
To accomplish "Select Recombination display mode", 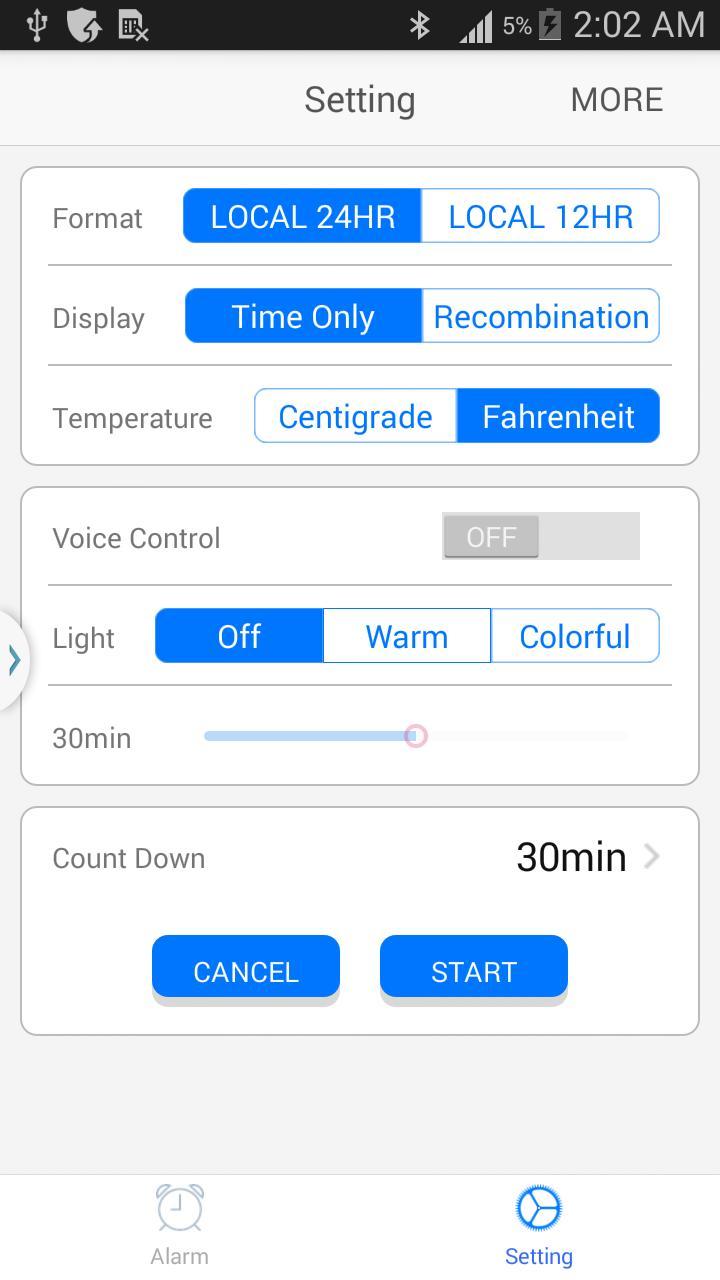I will pyautogui.click(x=540, y=317).
